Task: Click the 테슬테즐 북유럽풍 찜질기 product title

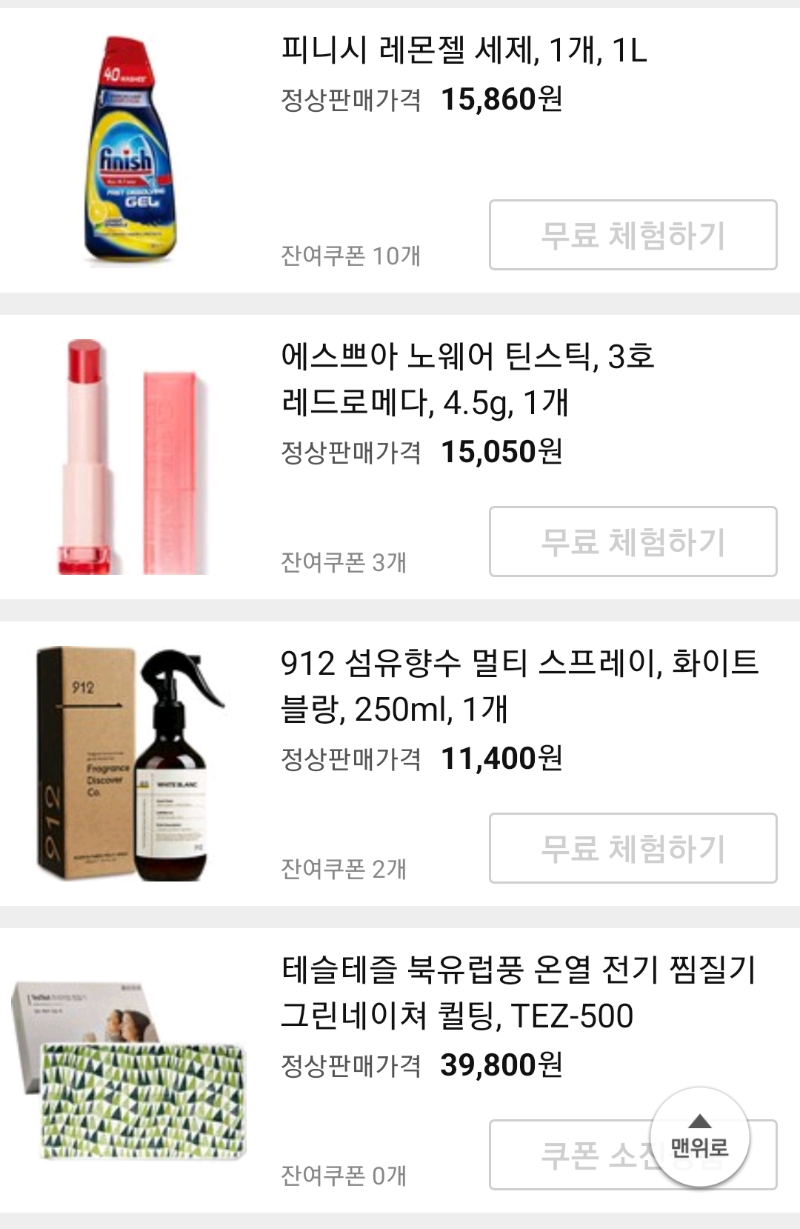Action: pos(490,990)
